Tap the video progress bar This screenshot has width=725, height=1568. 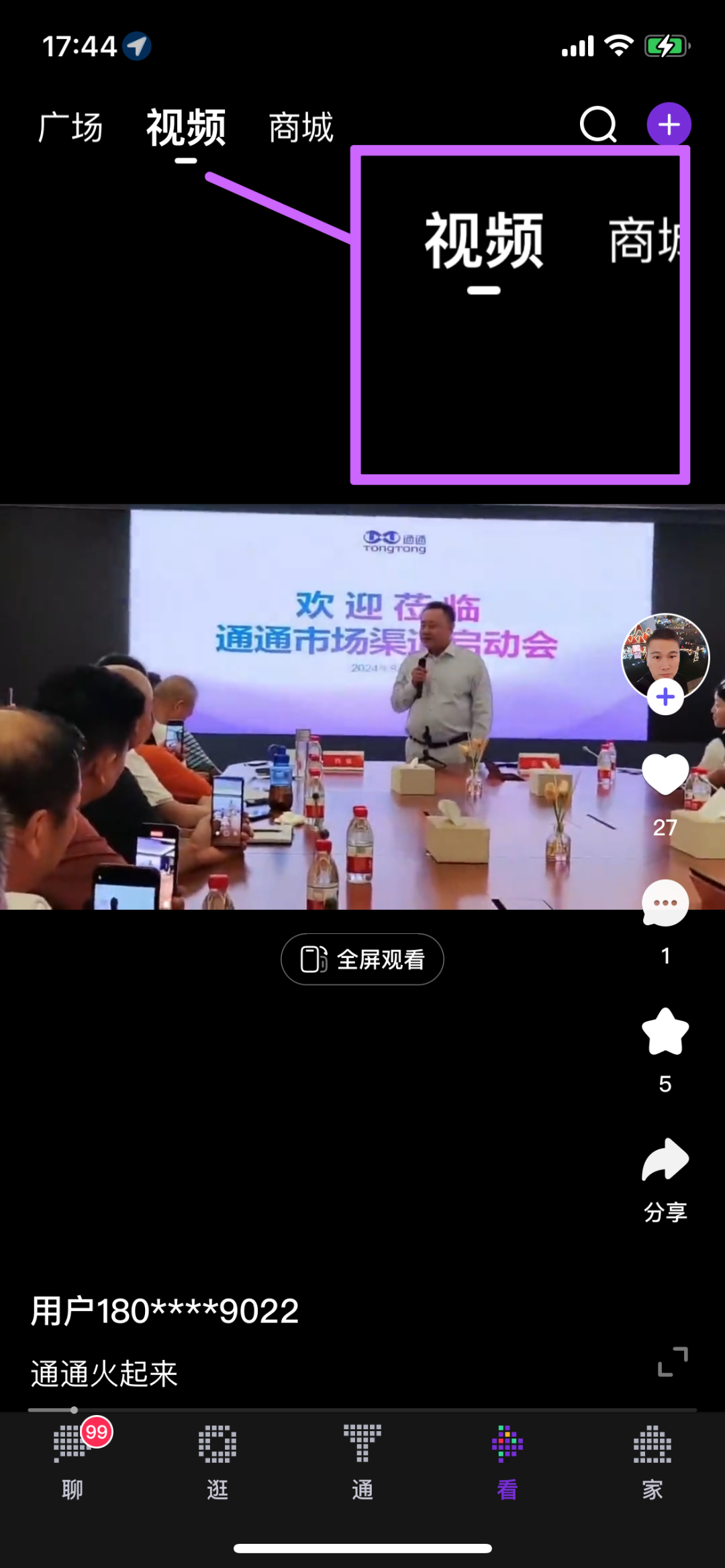pyautogui.click(x=362, y=1410)
